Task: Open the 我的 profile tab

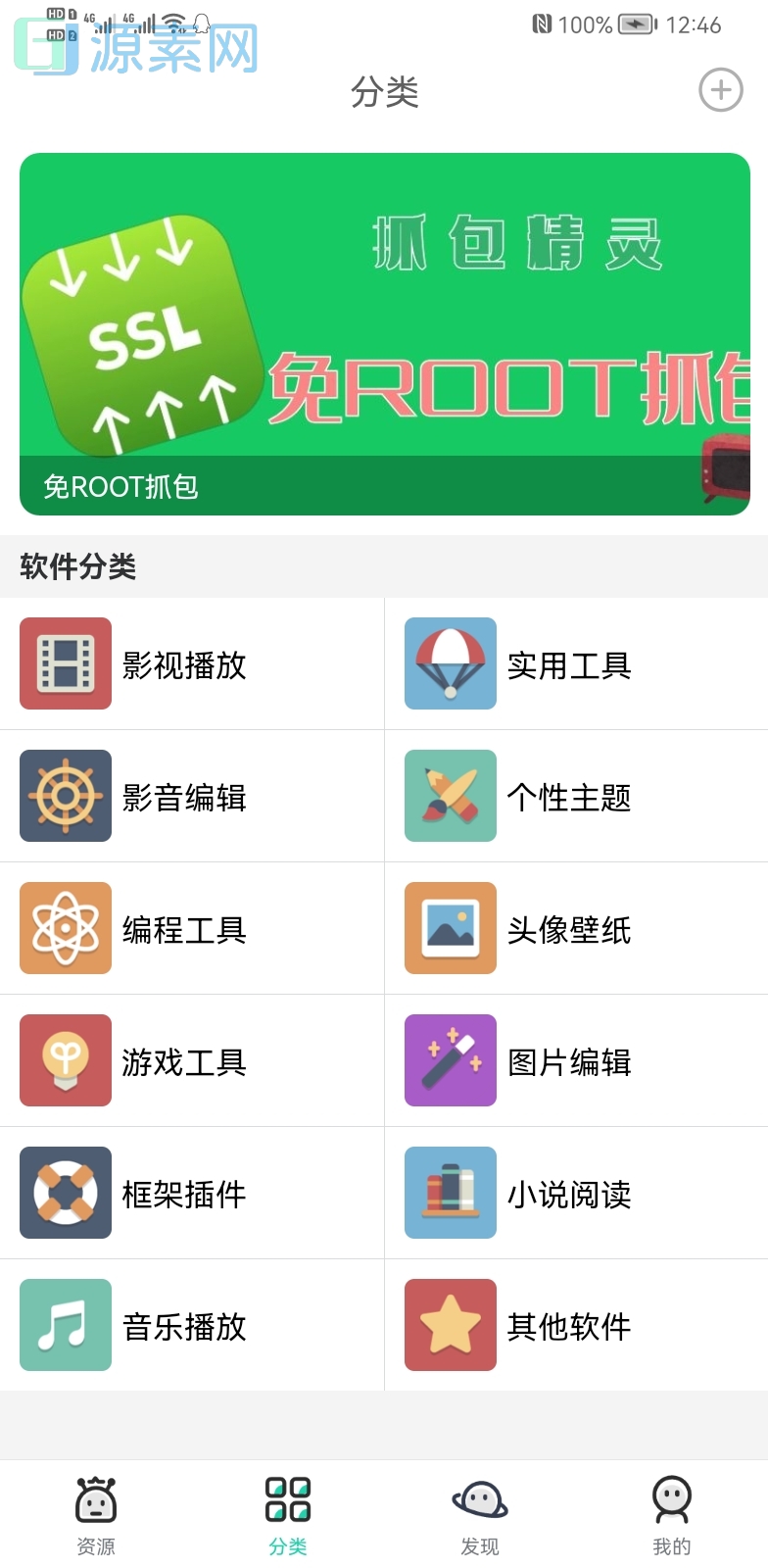Action: coord(672,1509)
